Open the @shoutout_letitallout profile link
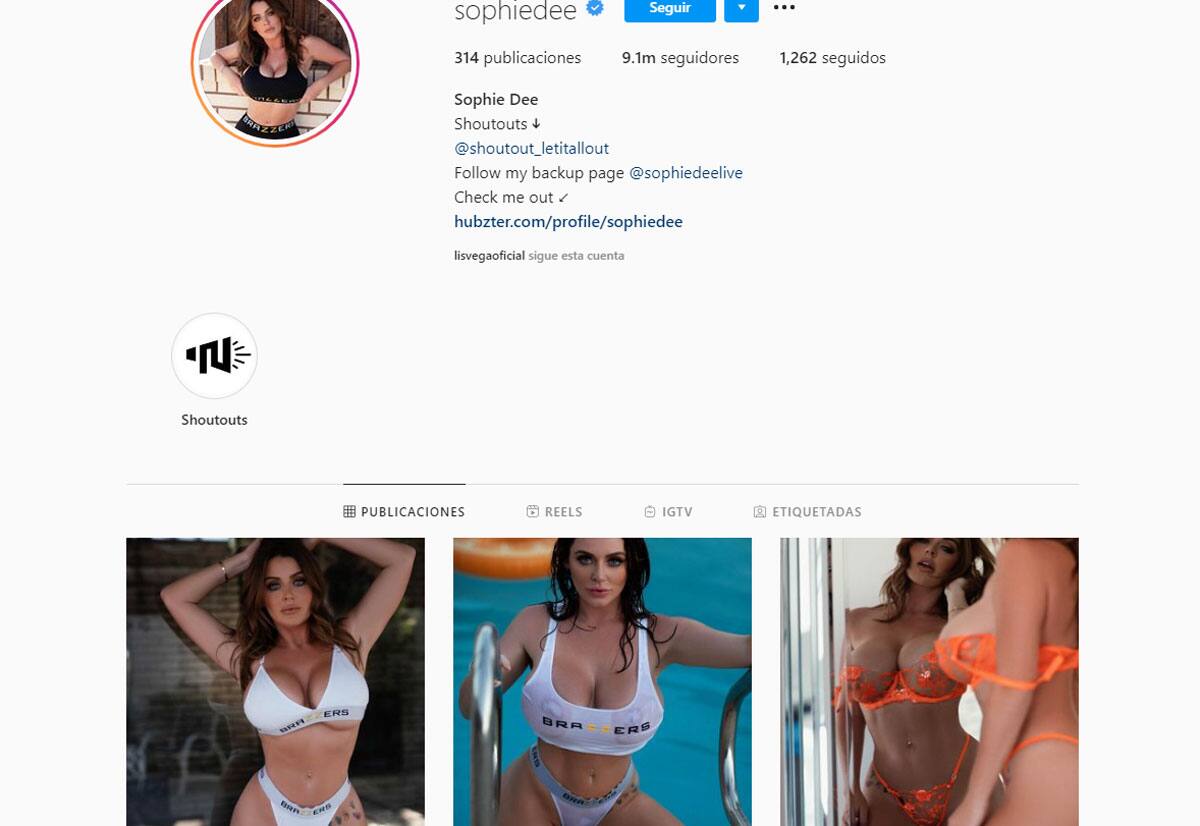1200x826 pixels. [x=531, y=148]
